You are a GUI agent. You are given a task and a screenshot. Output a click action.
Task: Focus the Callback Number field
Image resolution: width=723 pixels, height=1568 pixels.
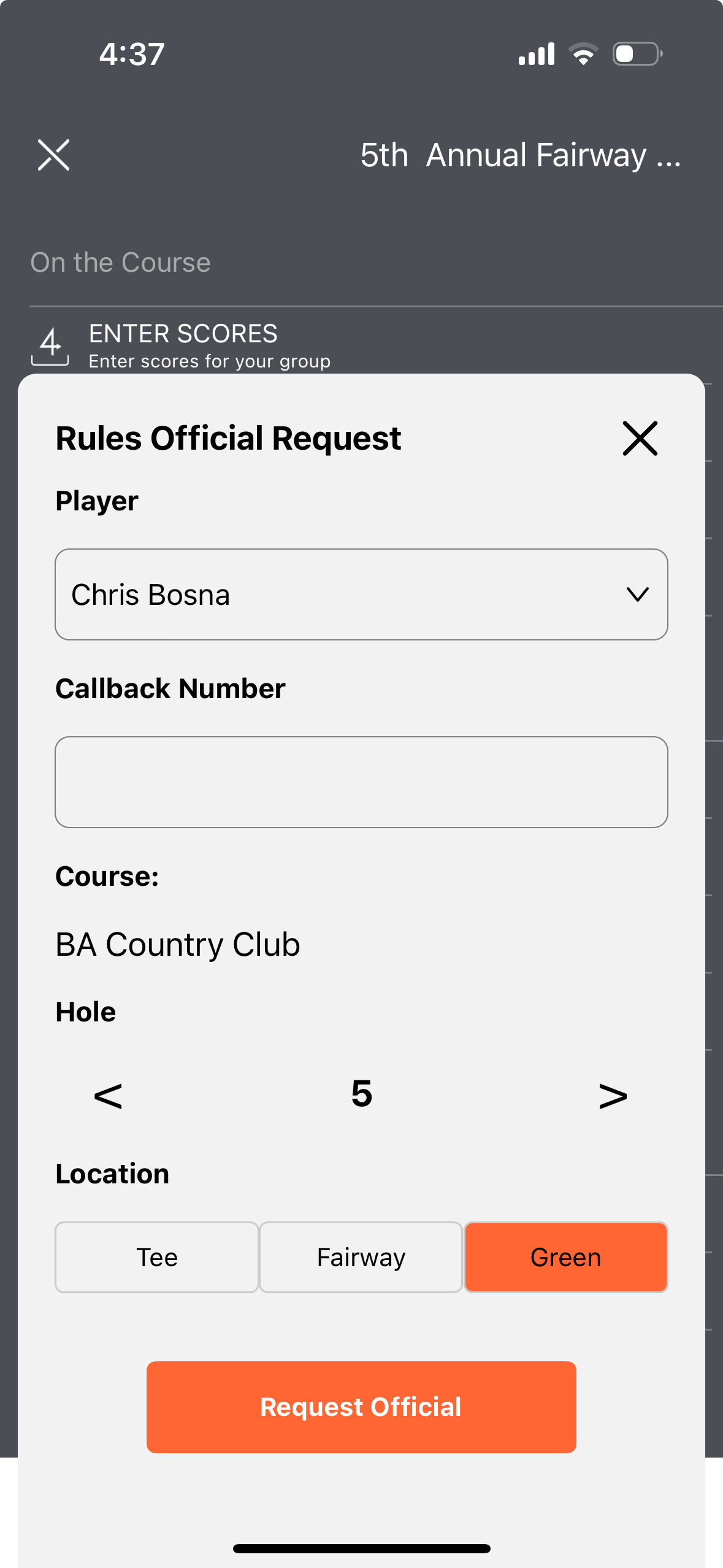coord(361,782)
